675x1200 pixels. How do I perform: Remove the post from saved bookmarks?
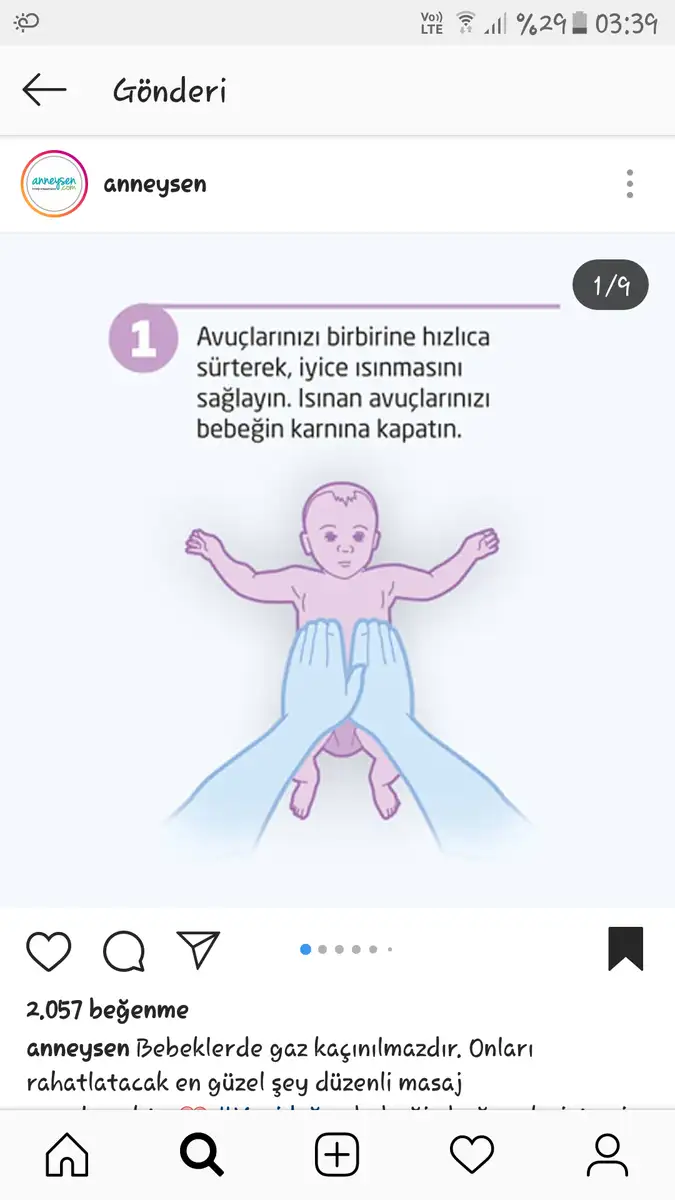coord(626,949)
